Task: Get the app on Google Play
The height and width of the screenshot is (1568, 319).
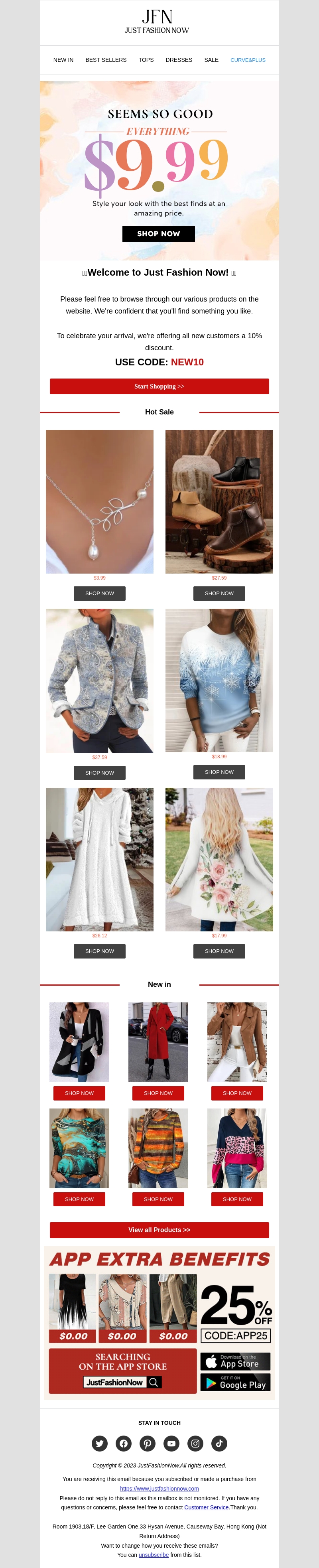Action: coord(235,1383)
